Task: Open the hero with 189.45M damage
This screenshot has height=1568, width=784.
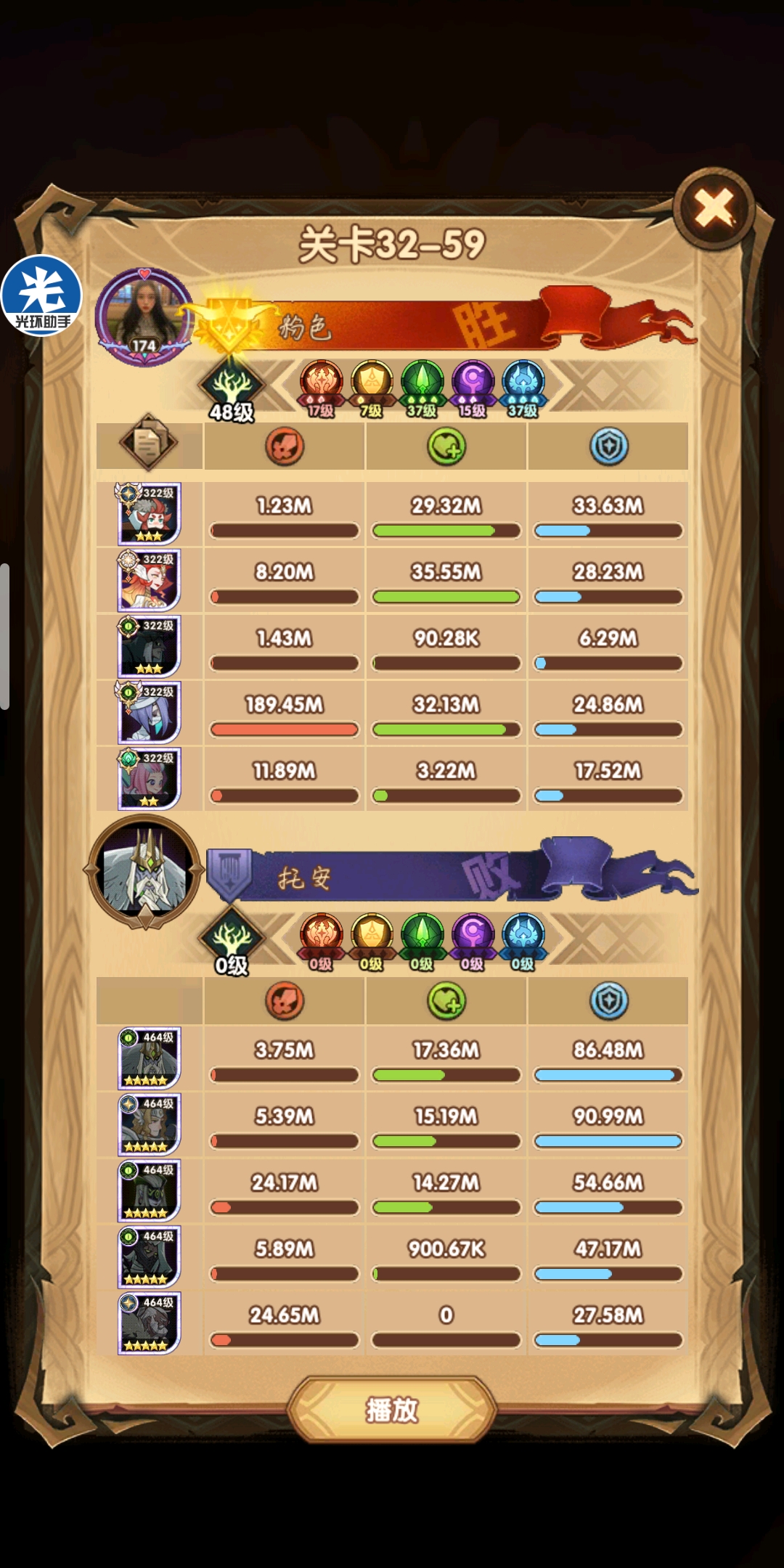Action: point(149,712)
